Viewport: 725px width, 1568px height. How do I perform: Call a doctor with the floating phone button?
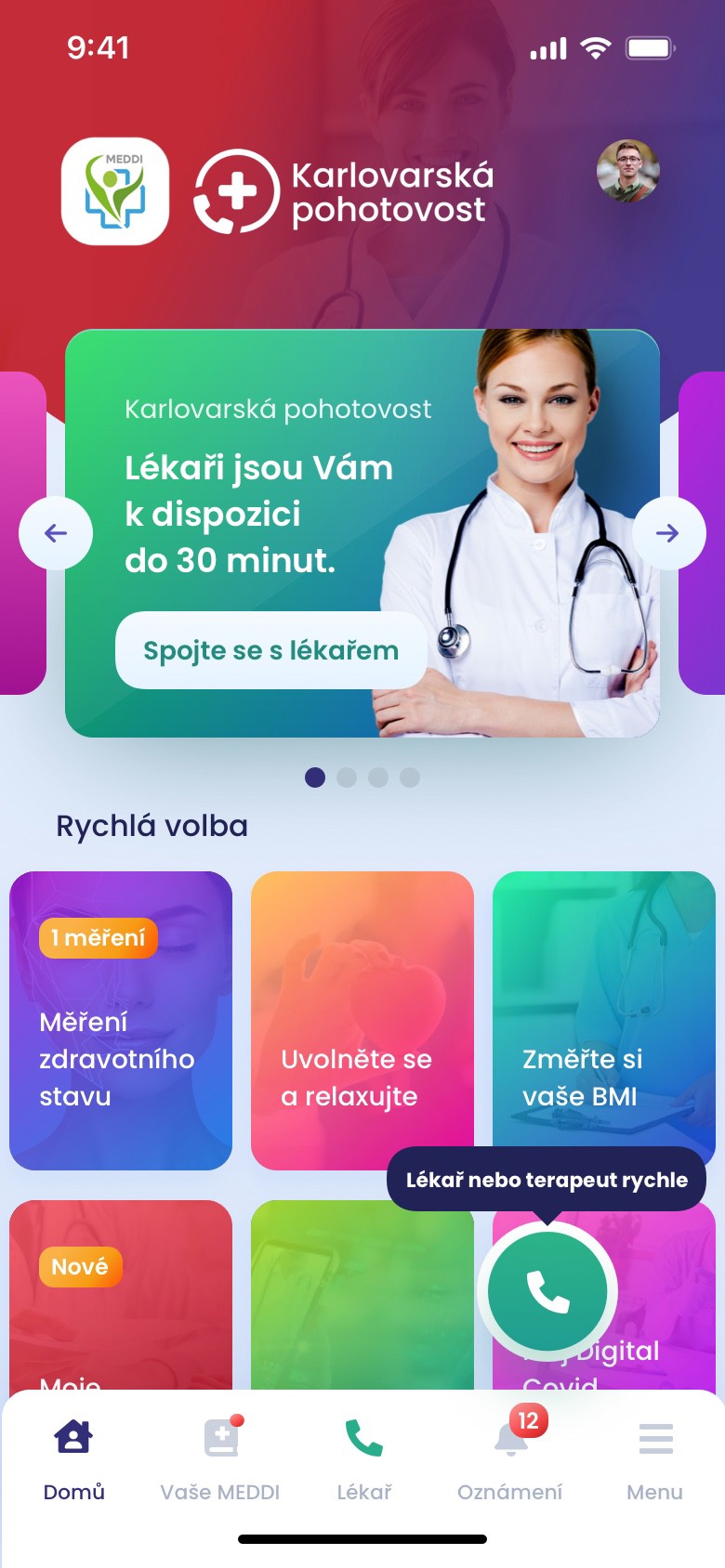(x=547, y=1290)
